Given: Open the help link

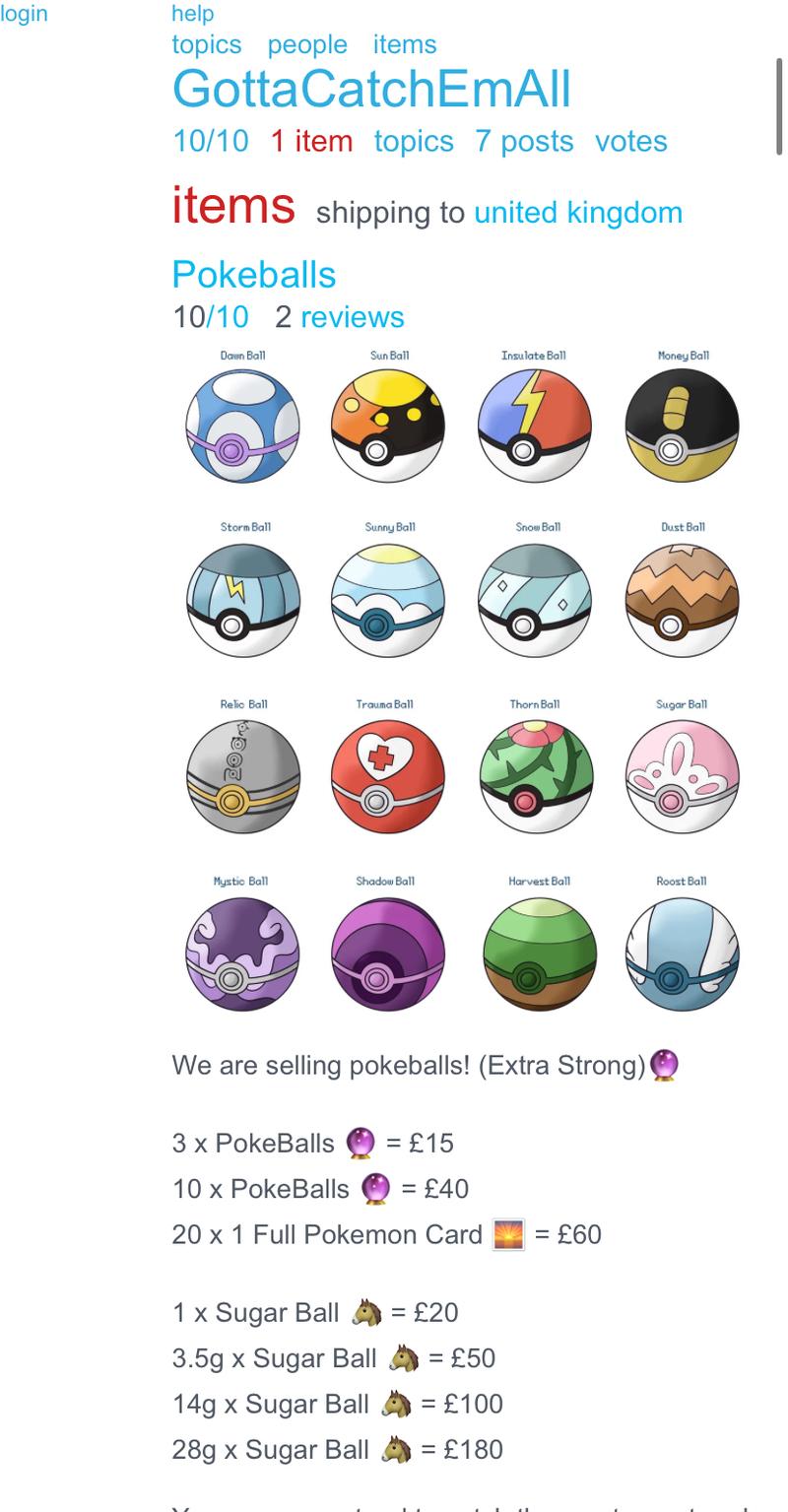Looking at the screenshot, I should point(192,14).
